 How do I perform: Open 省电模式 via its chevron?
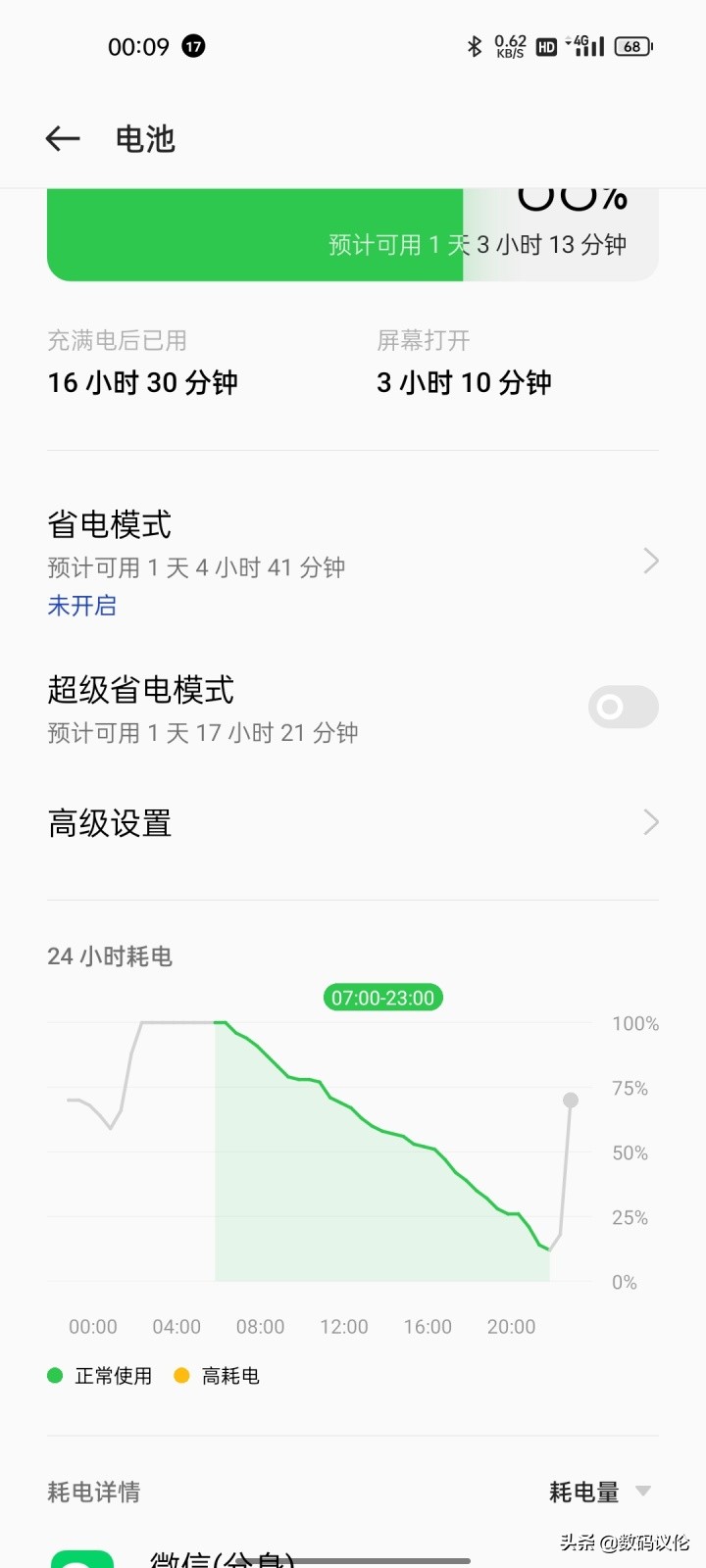click(x=650, y=561)
